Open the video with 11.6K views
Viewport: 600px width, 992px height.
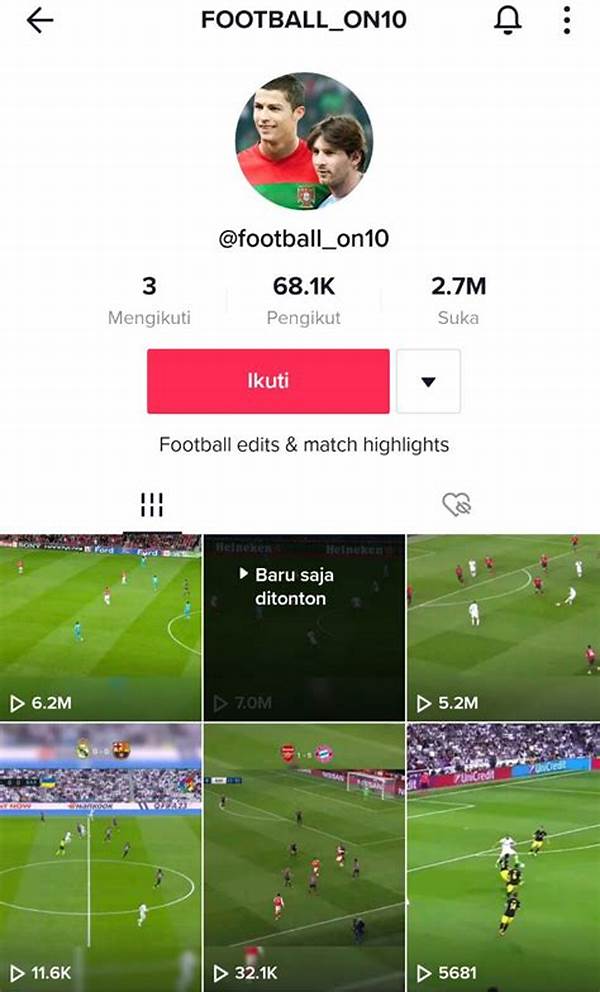click(100, 856)
